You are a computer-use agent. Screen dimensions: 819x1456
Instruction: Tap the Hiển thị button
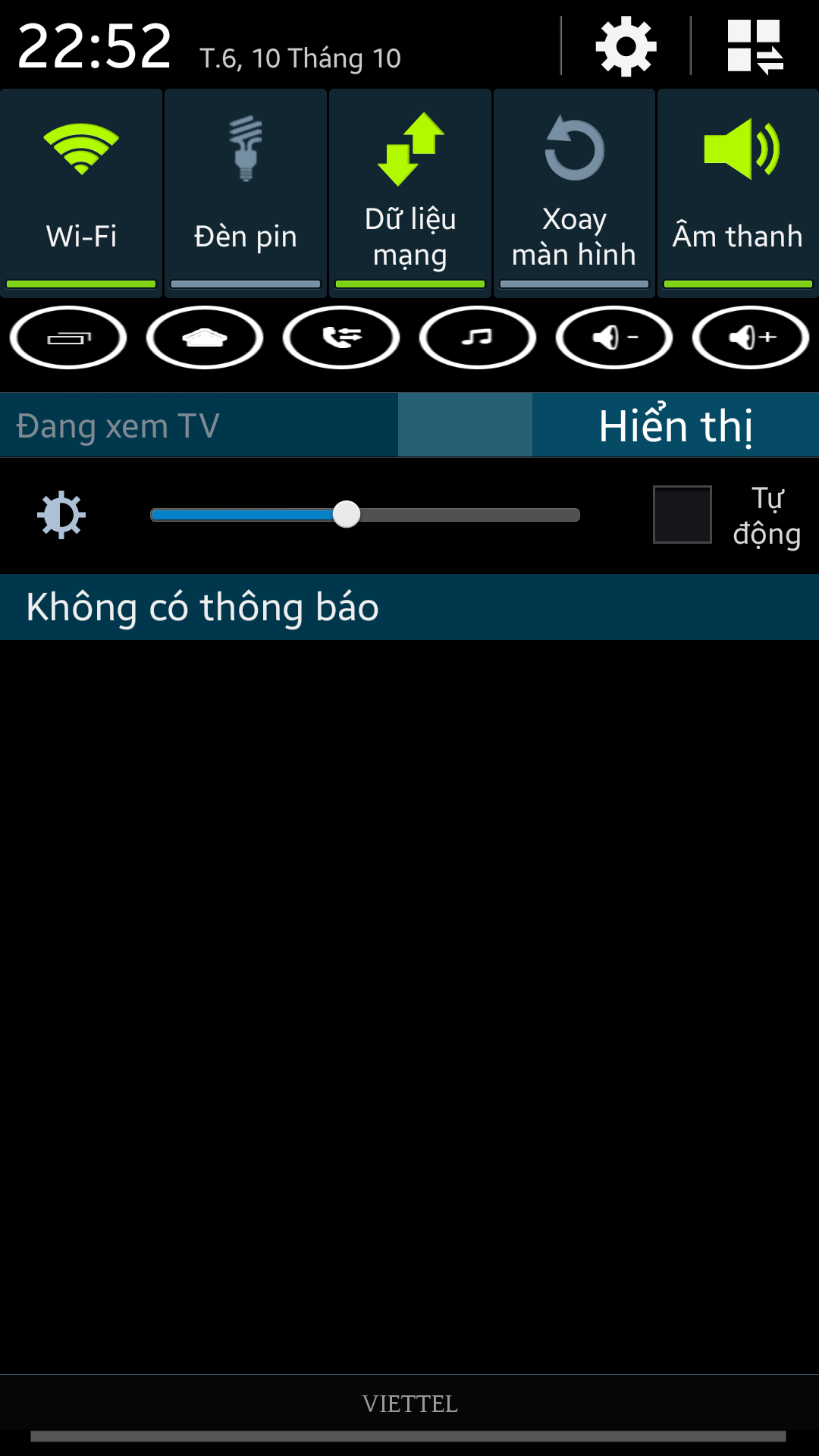pyautogui.click(x=676, y=425)
